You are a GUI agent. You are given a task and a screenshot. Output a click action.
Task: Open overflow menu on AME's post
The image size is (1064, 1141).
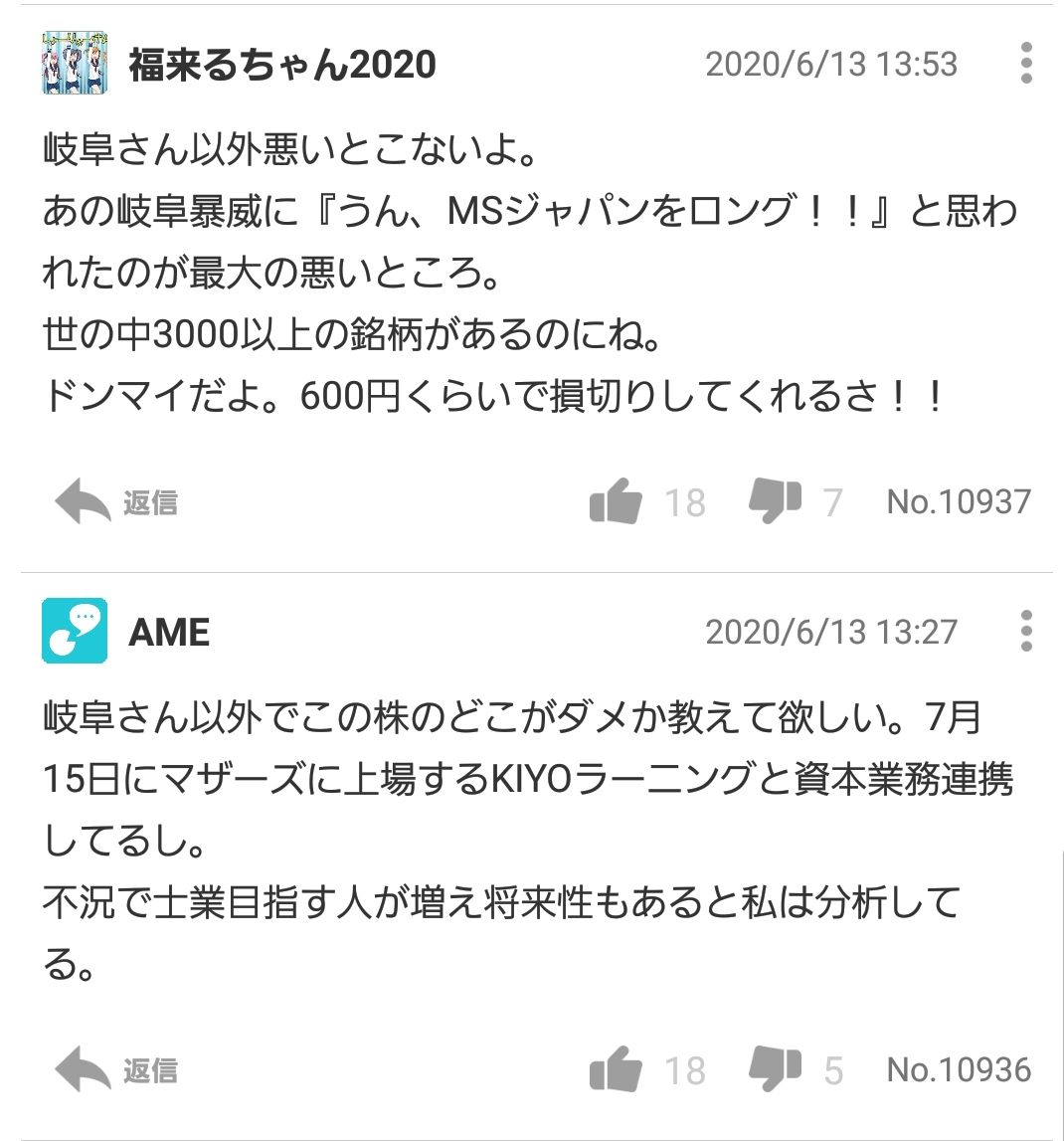pyautogui.click(x=1026, y=632)
